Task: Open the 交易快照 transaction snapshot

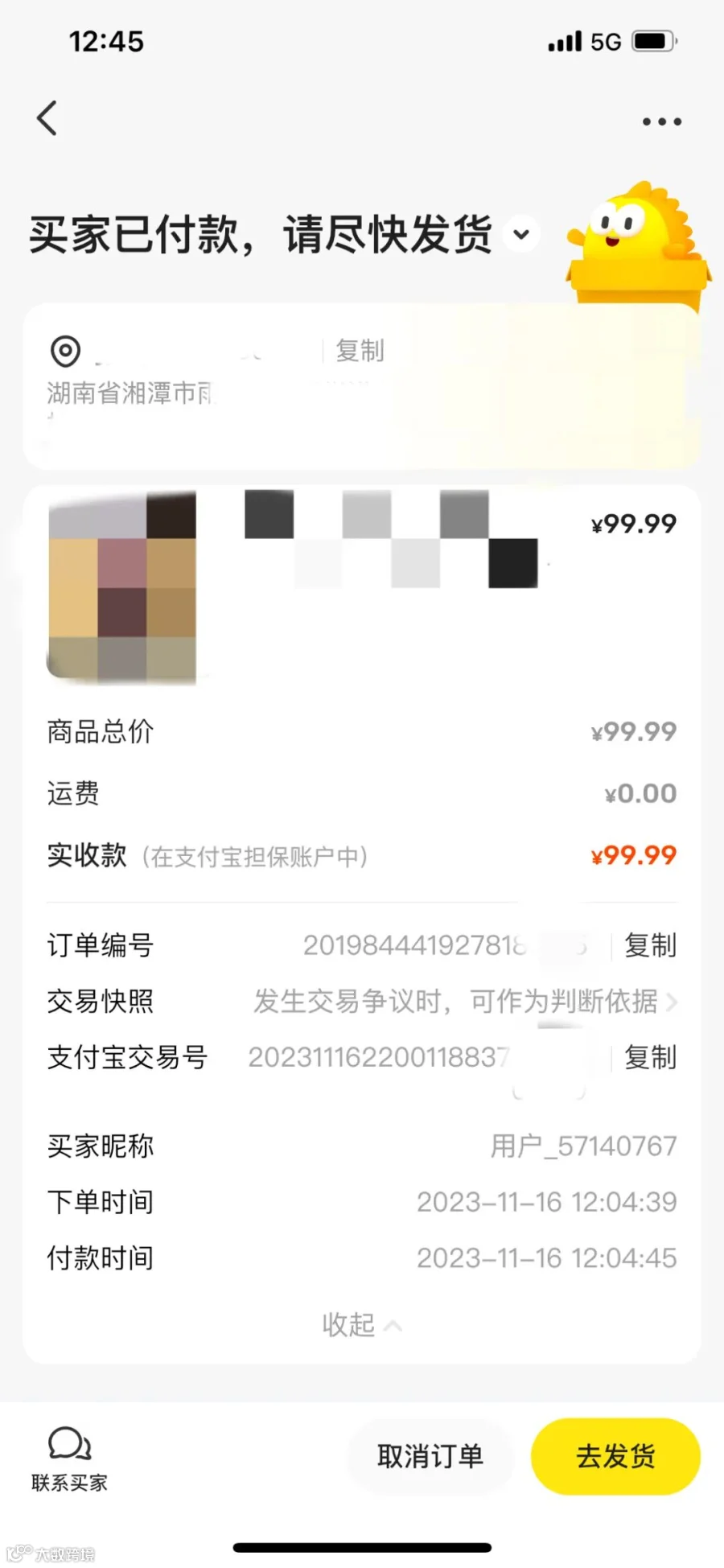Action: [x=362, y=1002]
